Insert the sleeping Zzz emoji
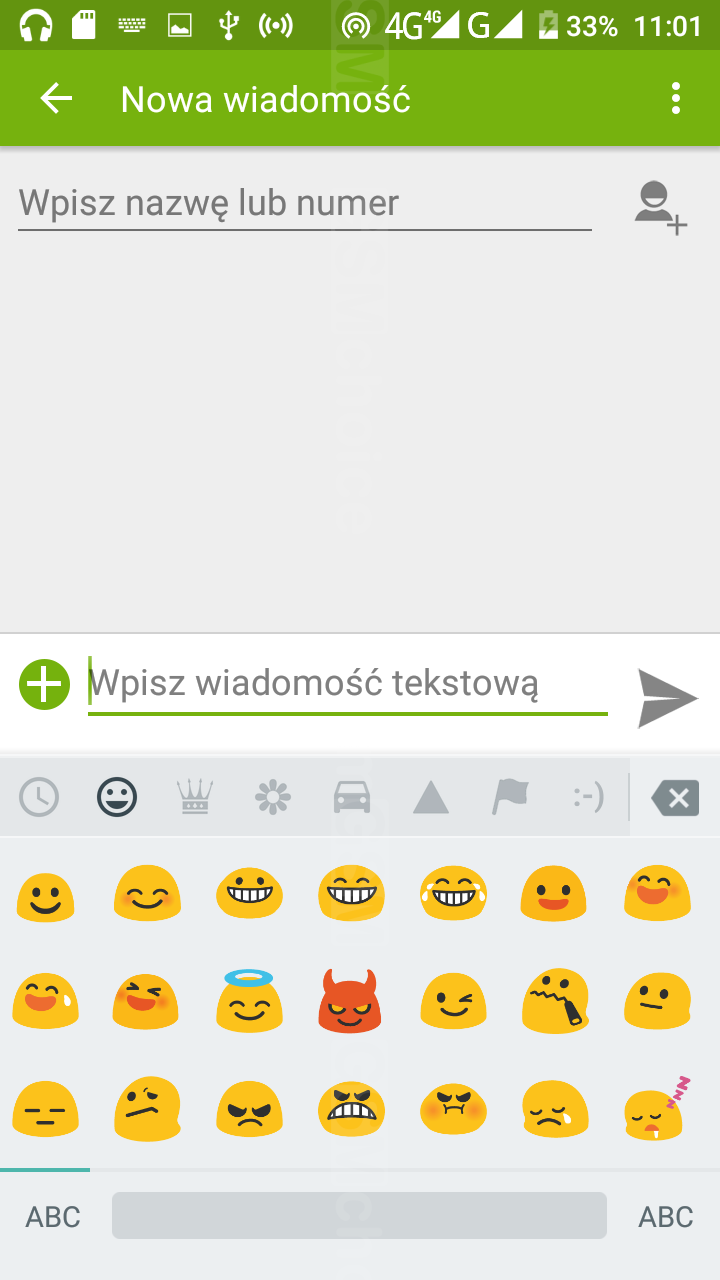720x1280 pixels. pyautogui.click(x=655, y=1109)
